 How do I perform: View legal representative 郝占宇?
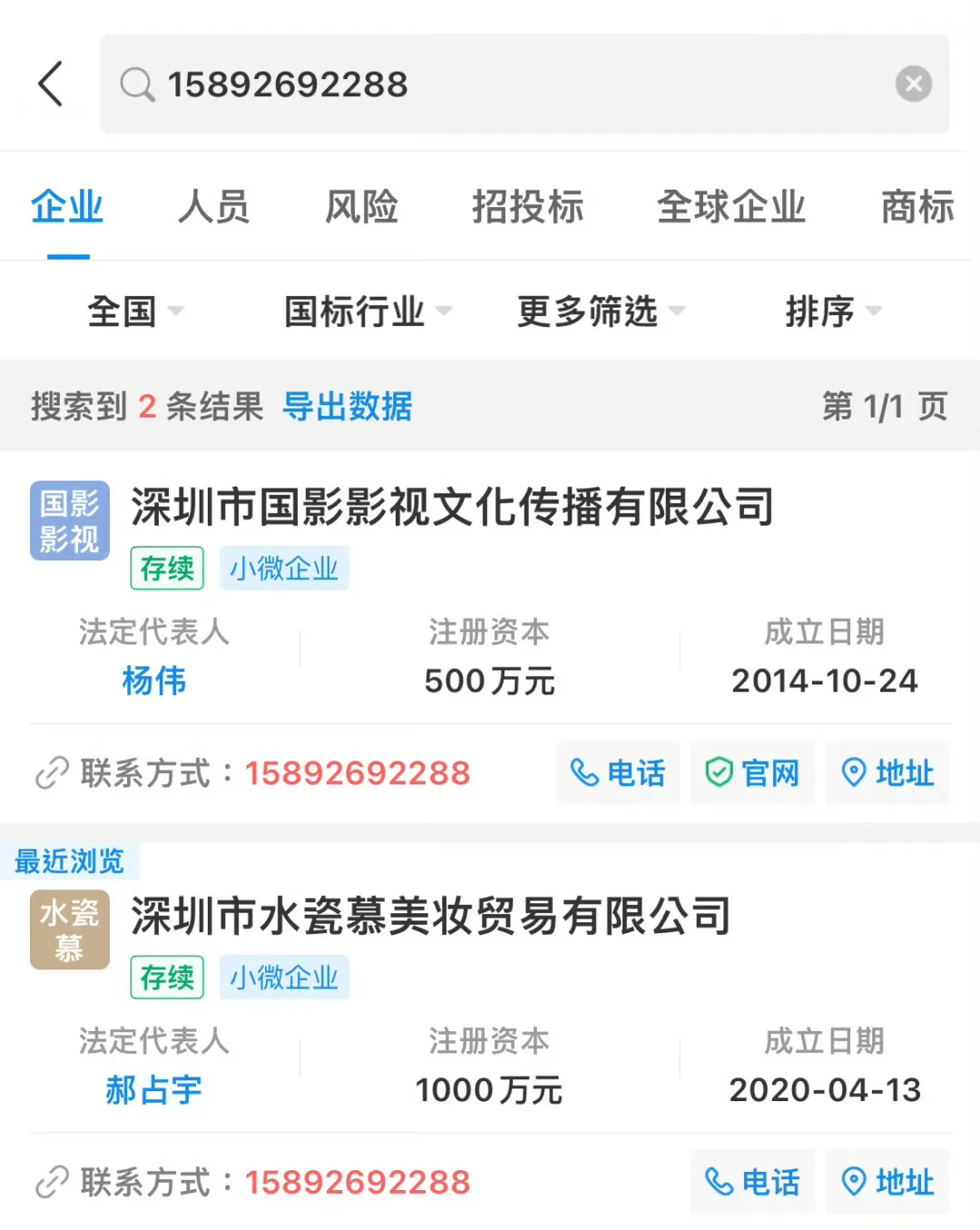(153, 1089)
